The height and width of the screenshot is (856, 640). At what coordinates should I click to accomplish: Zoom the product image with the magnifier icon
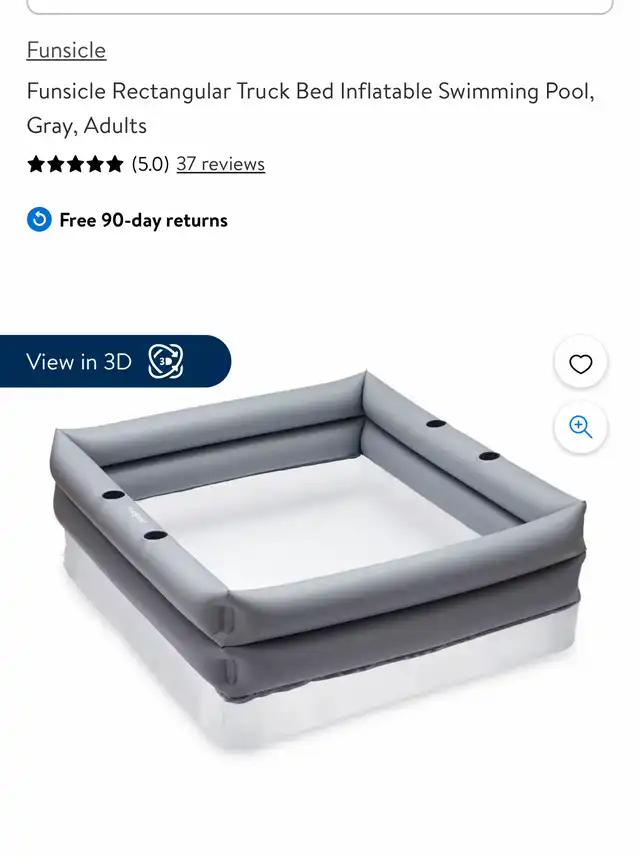coord(581,427)
